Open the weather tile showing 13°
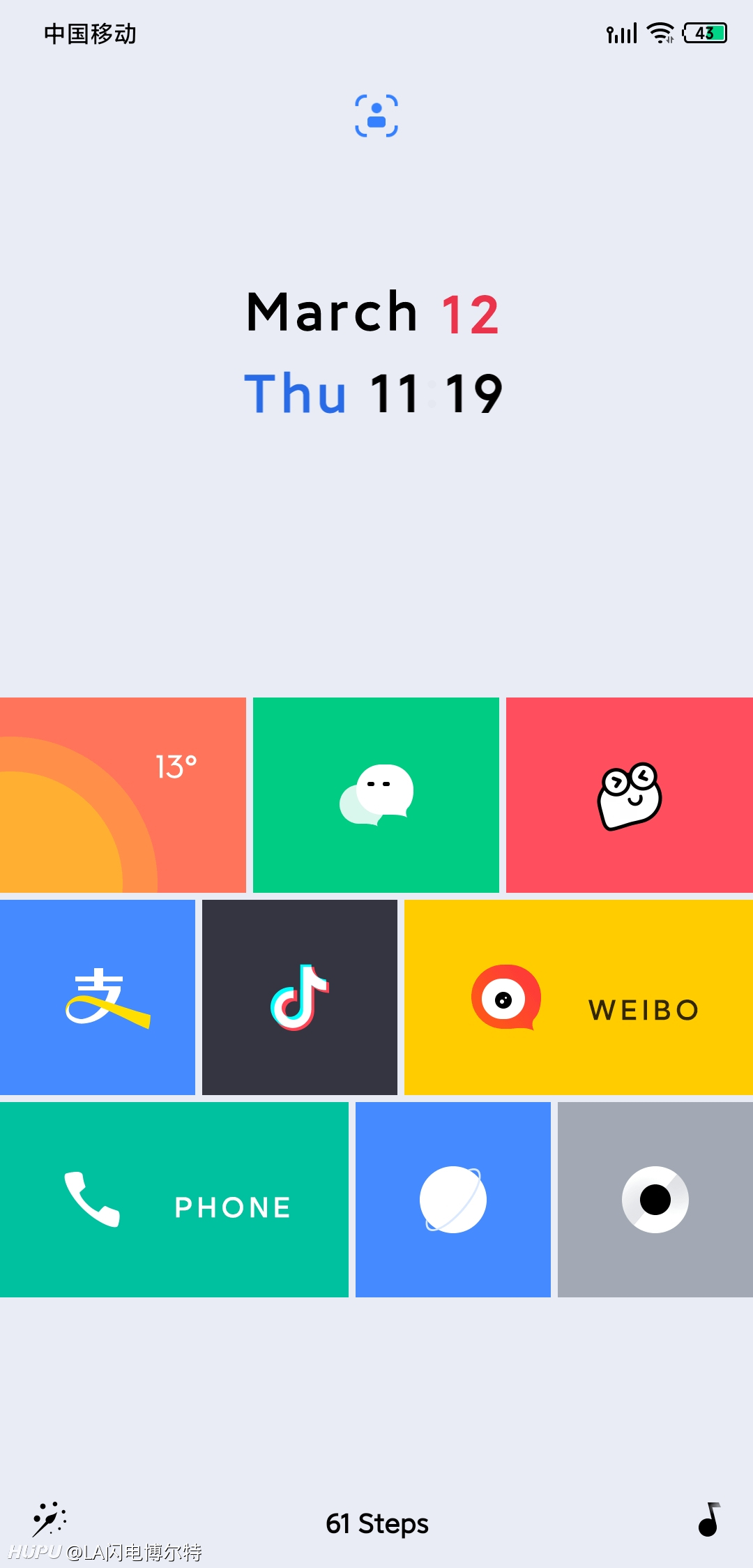This screenshot has width=753, height=1568. pos(123,794)
